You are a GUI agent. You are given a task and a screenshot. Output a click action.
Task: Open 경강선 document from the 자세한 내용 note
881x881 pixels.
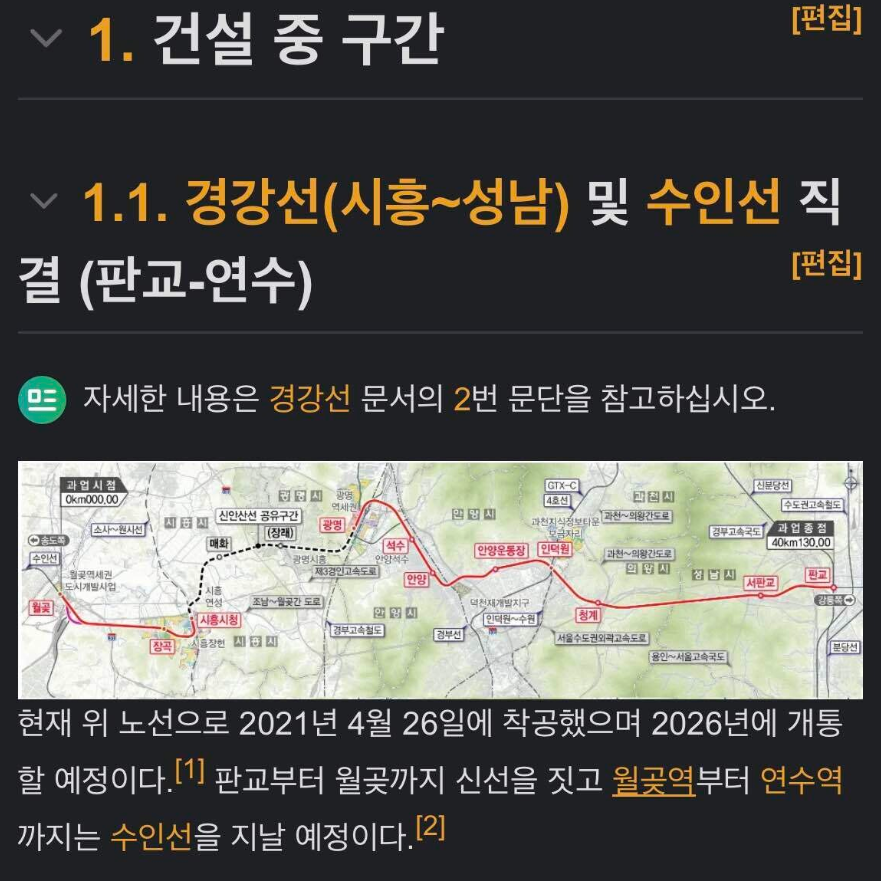pos(310,399)
